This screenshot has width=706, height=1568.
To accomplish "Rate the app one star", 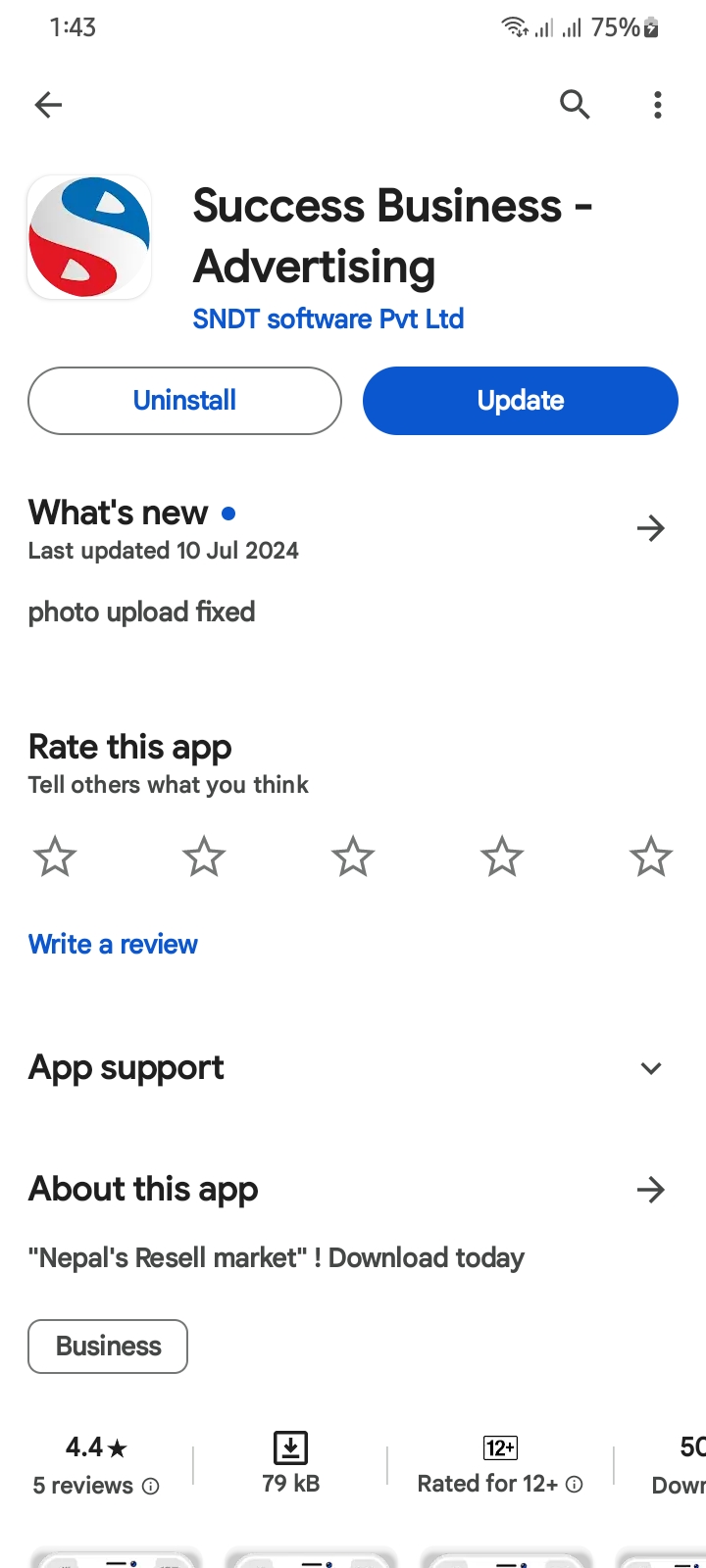I will 55,857.
